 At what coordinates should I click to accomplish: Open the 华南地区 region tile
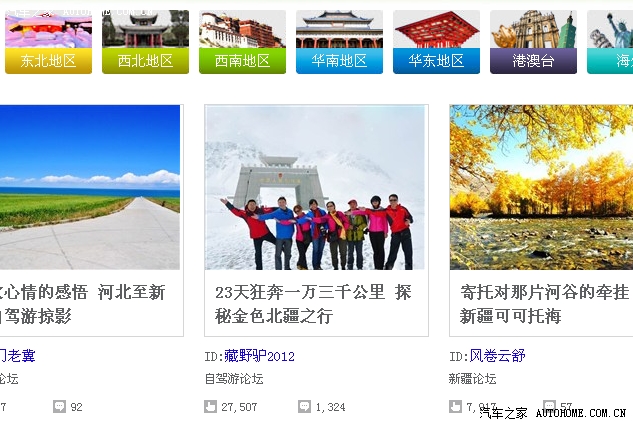(x=339, y=60)
